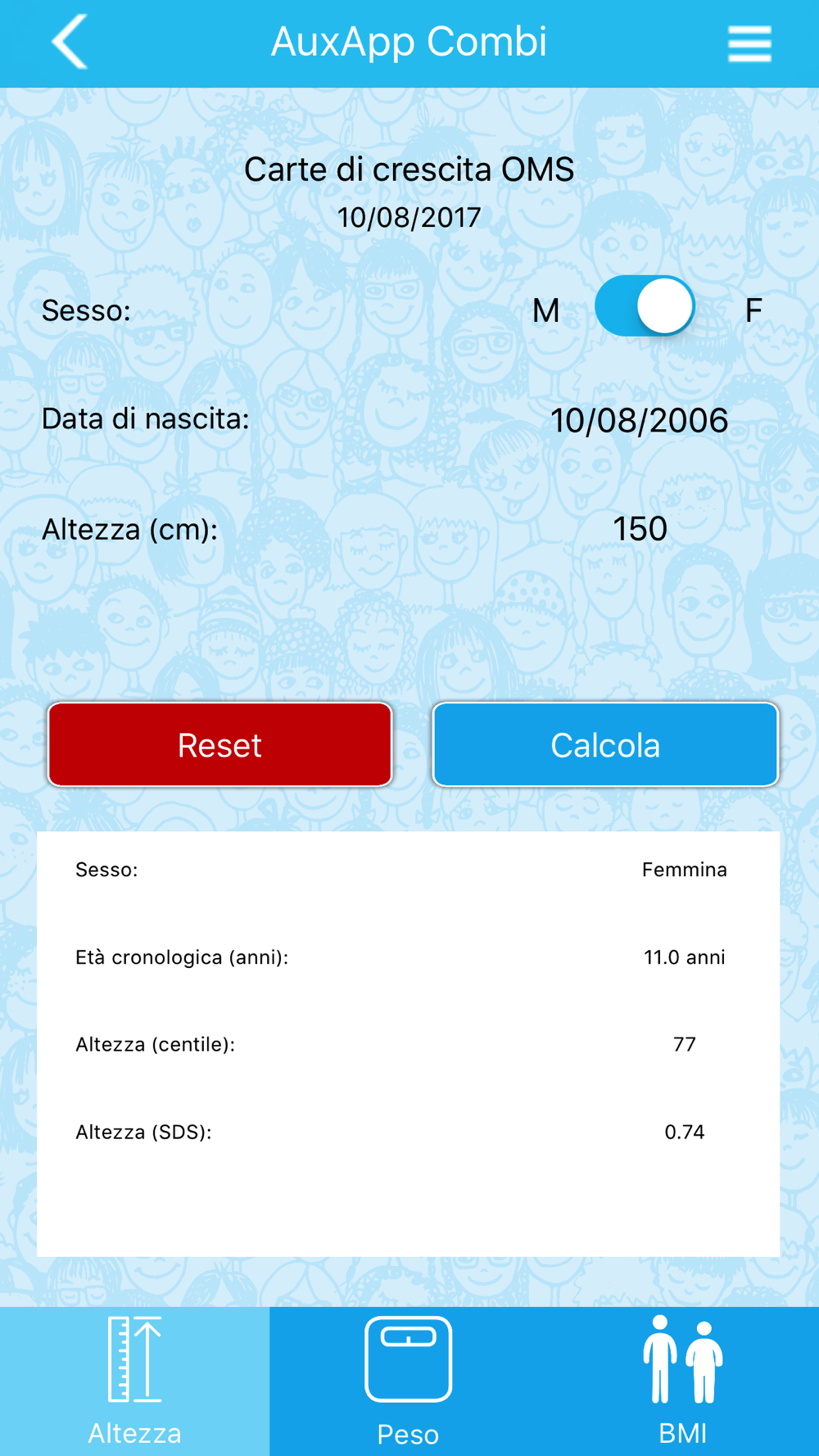819x1456 pixels.
Task: Toggle the Sesso switch between M and F
Action: pos(645,306)
